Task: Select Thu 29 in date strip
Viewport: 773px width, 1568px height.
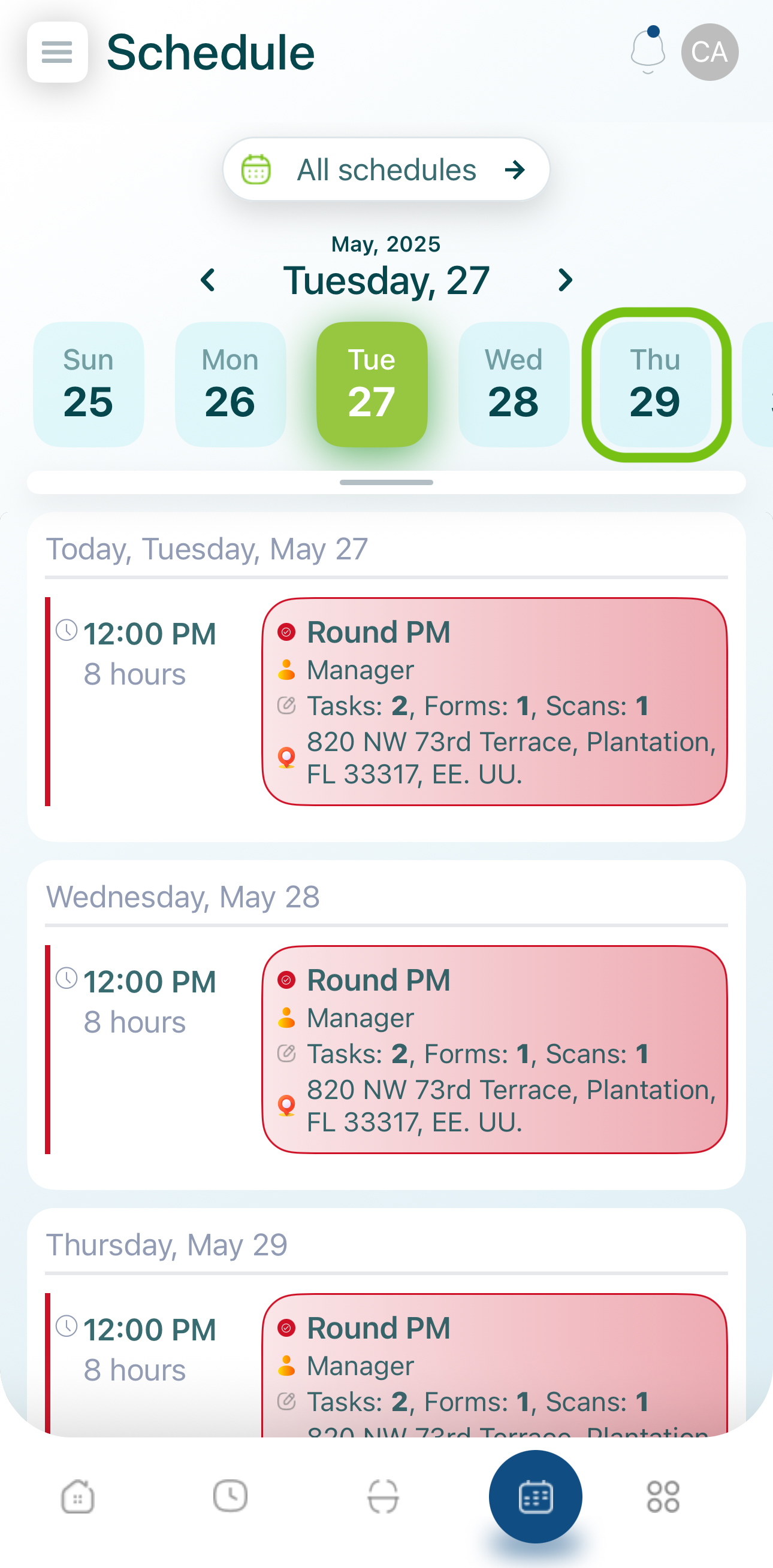Action: [656, 385]
